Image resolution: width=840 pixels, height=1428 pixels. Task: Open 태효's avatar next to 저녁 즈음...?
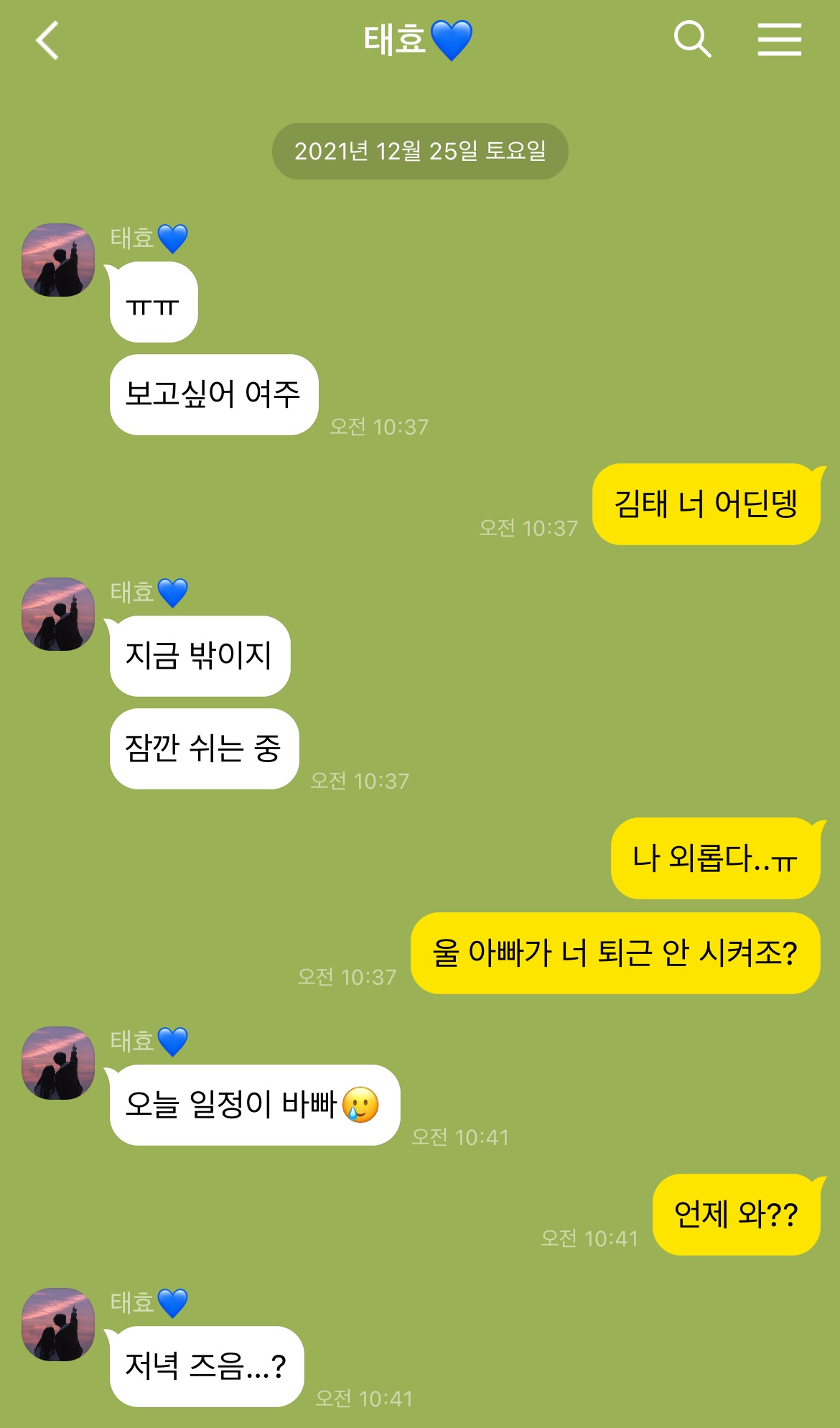58,1325
